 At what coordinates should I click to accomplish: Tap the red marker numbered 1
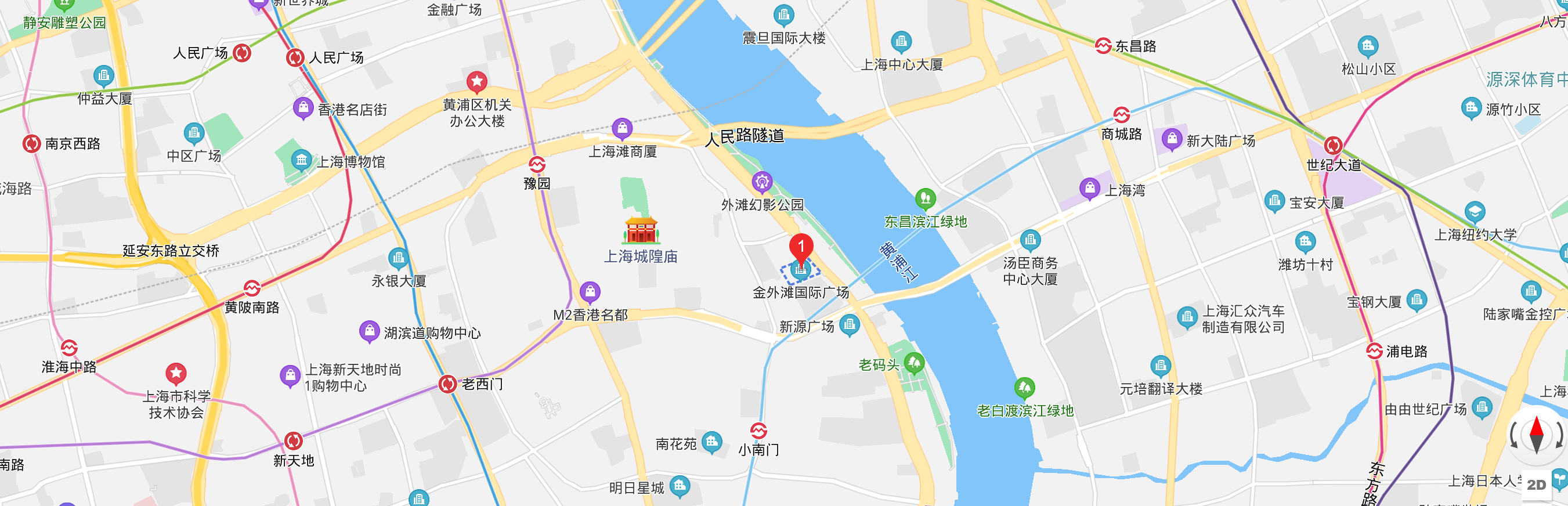(x=801, y=248)
